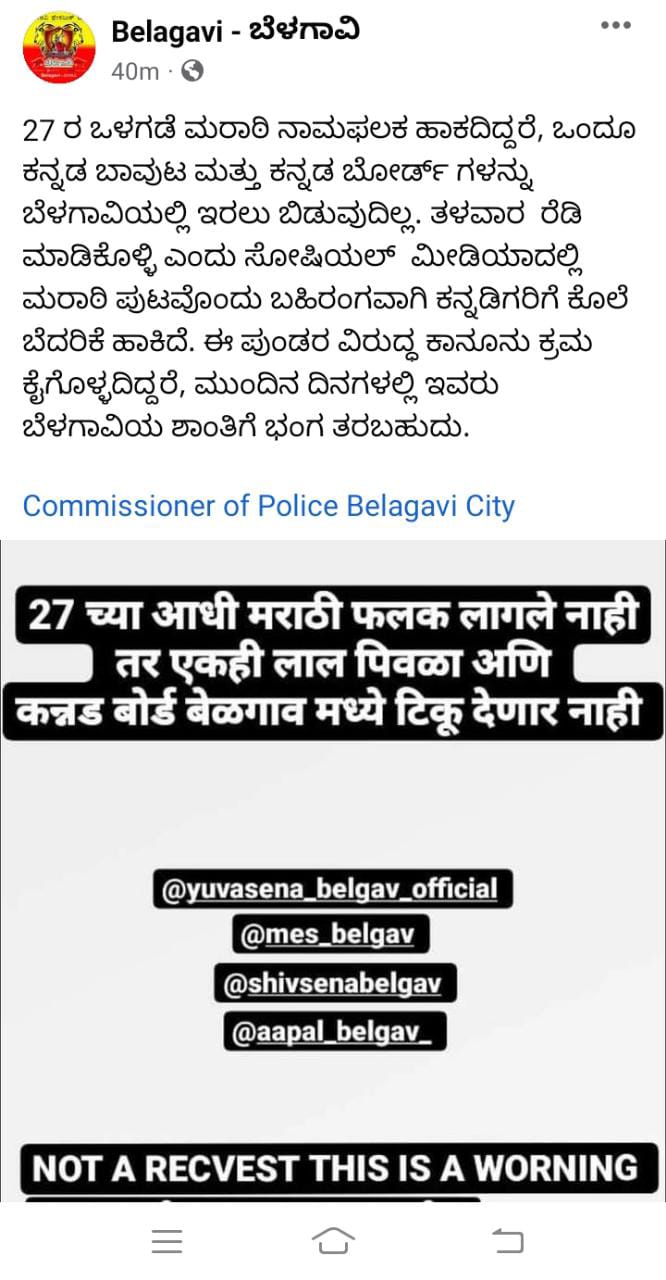Open the Belagavi page name link
The height and width of the screenshot is (1280, 666).
[x=235, y=31]
